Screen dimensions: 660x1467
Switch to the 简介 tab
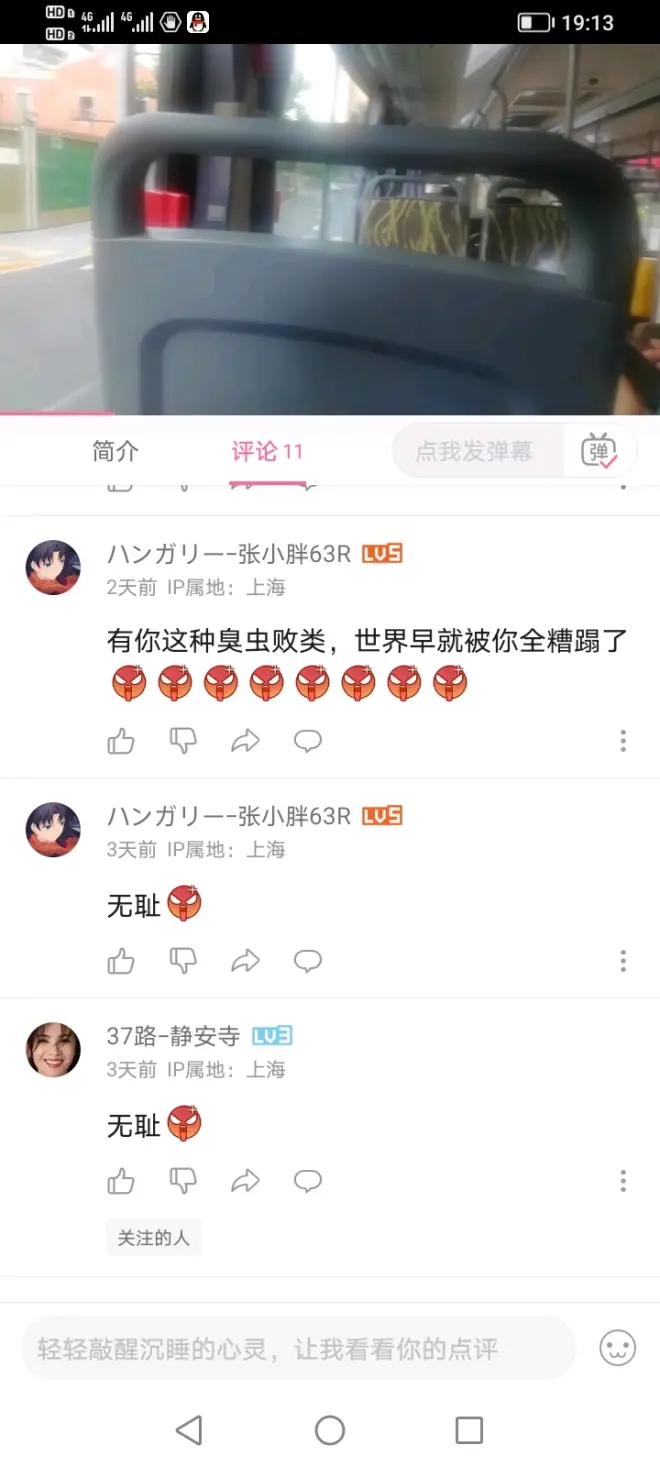116,452
